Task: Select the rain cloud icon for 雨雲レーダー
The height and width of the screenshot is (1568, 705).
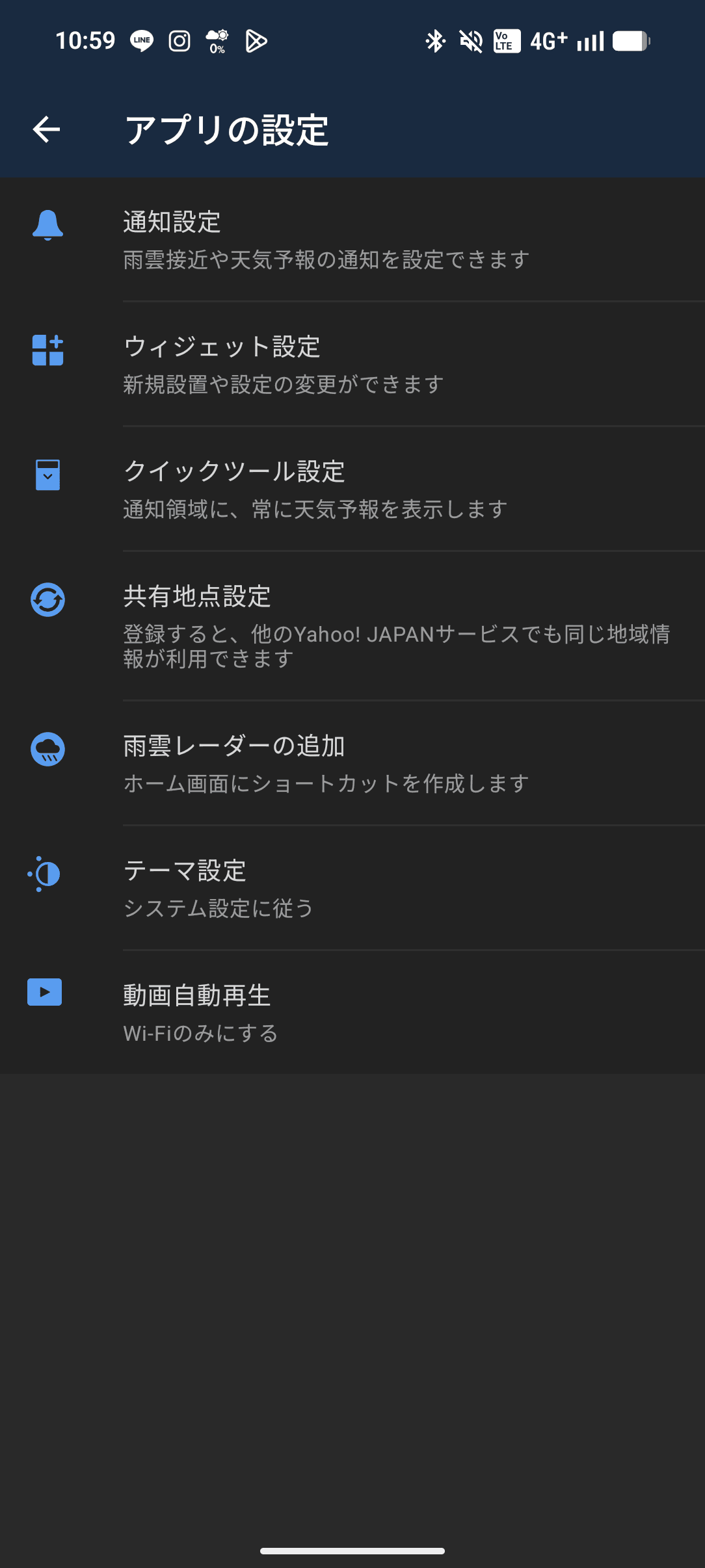Action: coord(46,749)
